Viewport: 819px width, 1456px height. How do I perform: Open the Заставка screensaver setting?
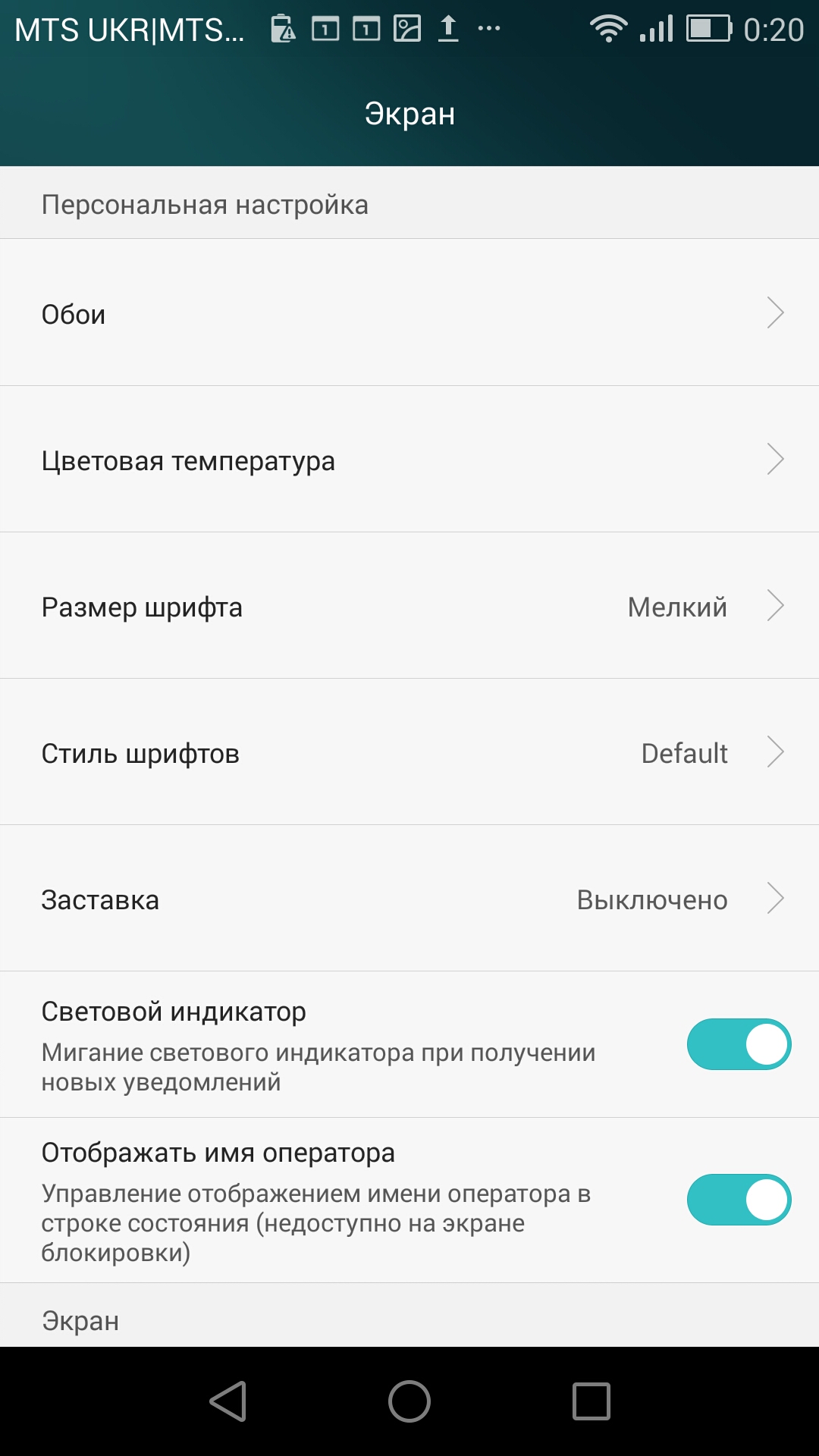(409, 898)
